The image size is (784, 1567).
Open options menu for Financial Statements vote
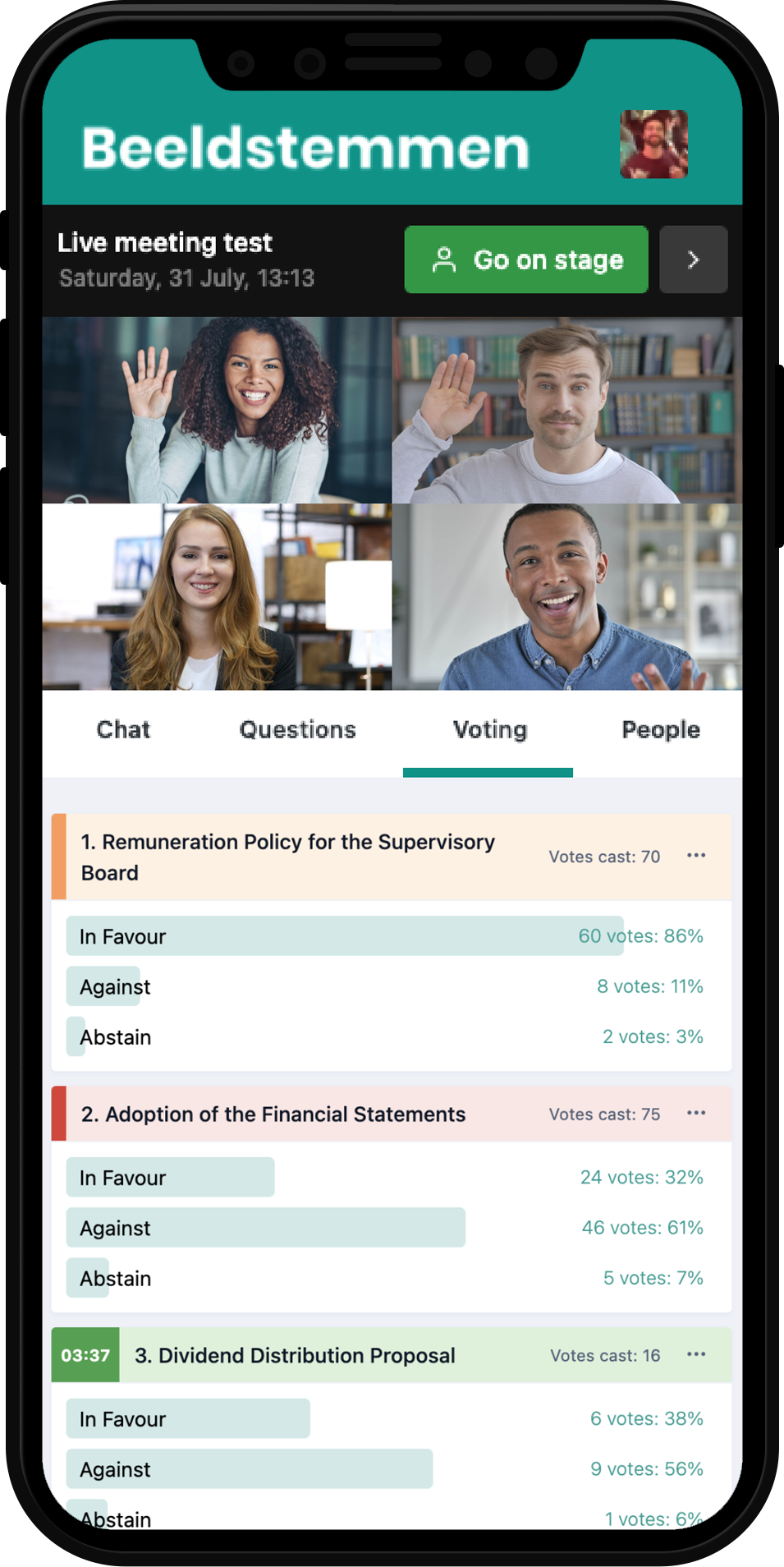pos(696,1113)
